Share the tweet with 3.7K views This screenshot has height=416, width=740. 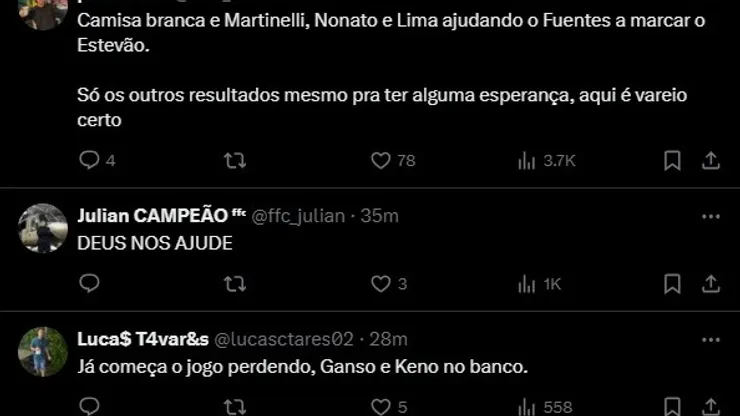click(711, 160)
